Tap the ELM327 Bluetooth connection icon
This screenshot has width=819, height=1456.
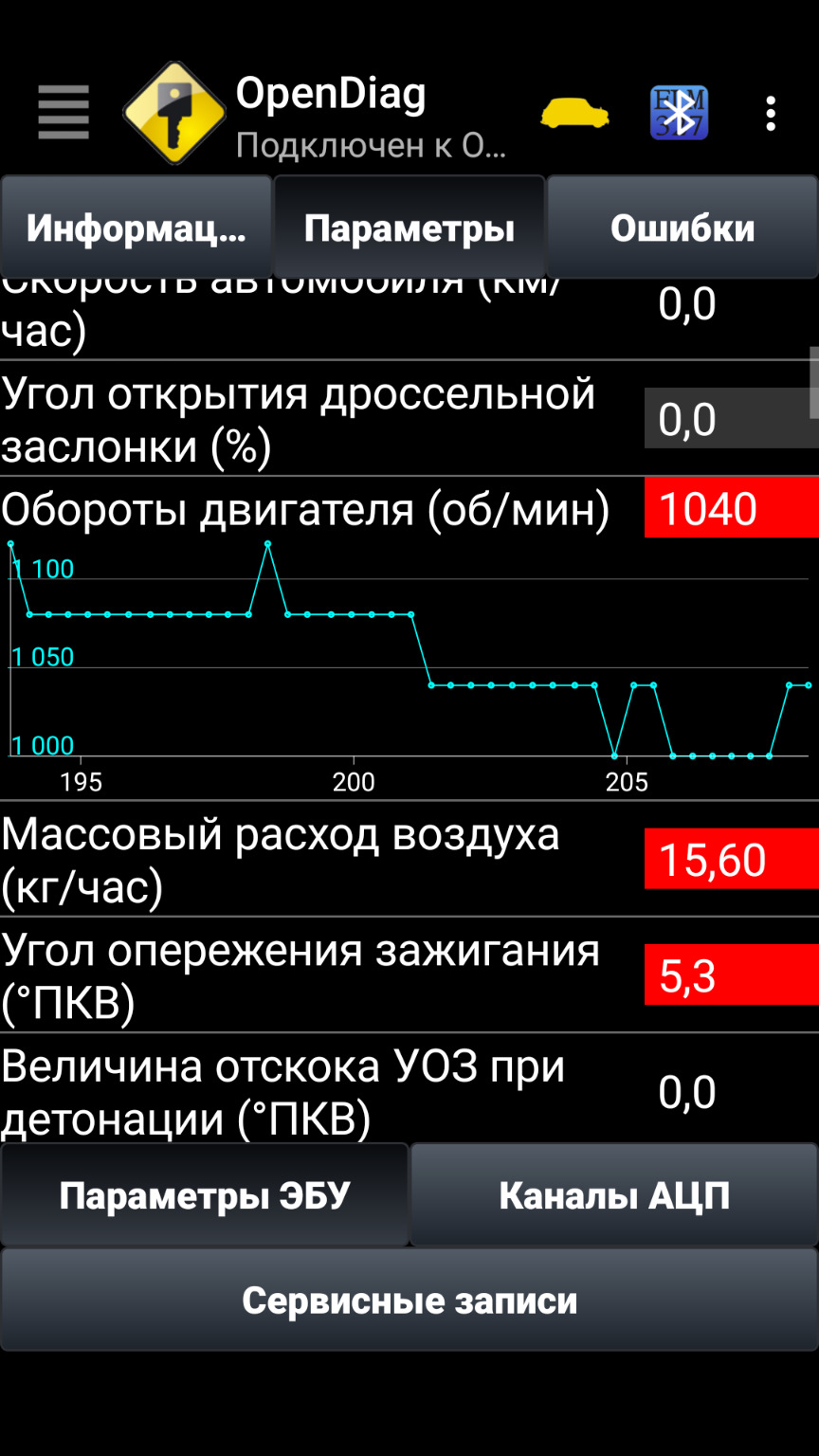point(679,114)
